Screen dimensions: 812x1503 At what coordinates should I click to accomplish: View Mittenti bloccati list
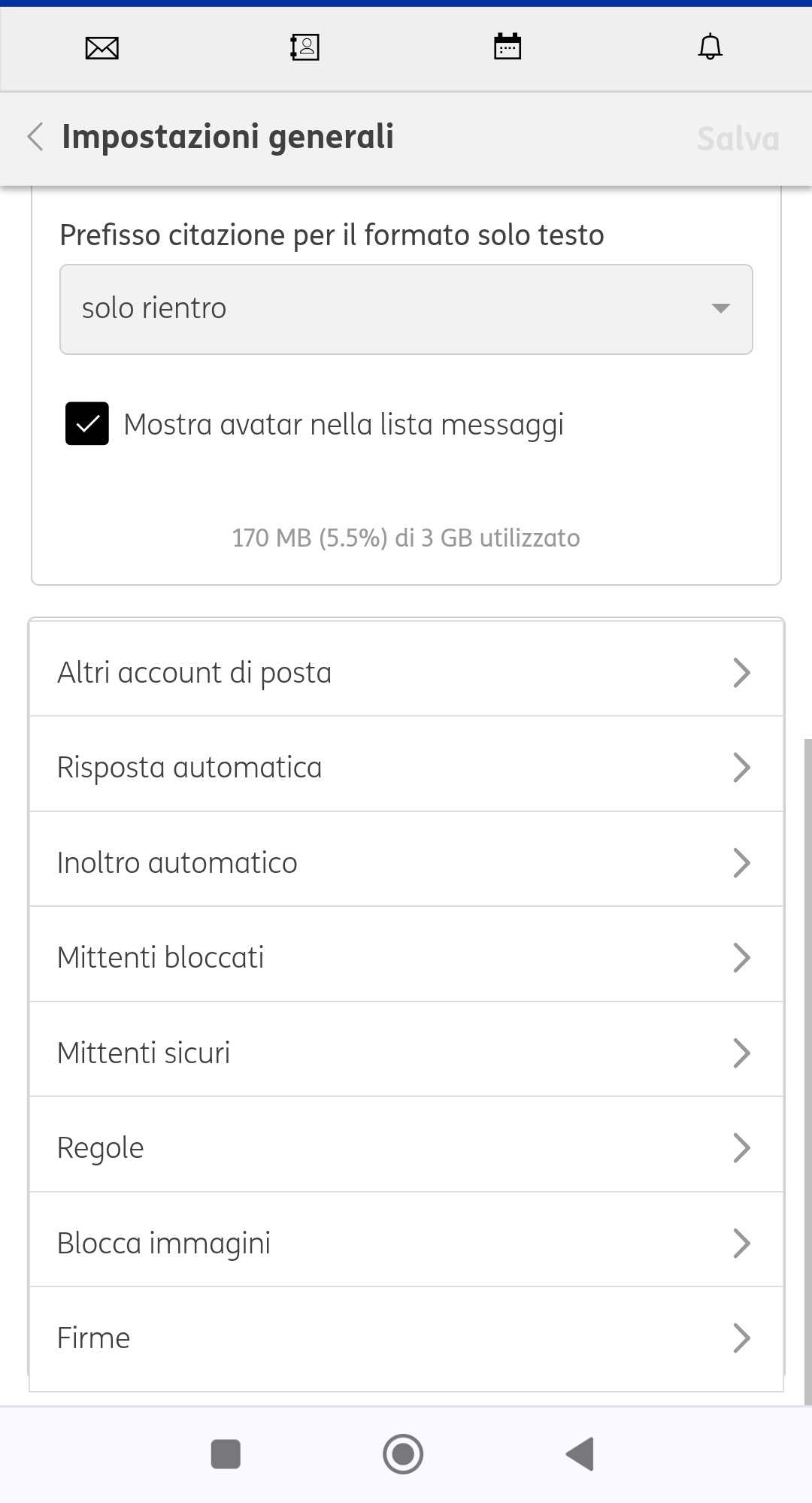(x=406, y=957)
